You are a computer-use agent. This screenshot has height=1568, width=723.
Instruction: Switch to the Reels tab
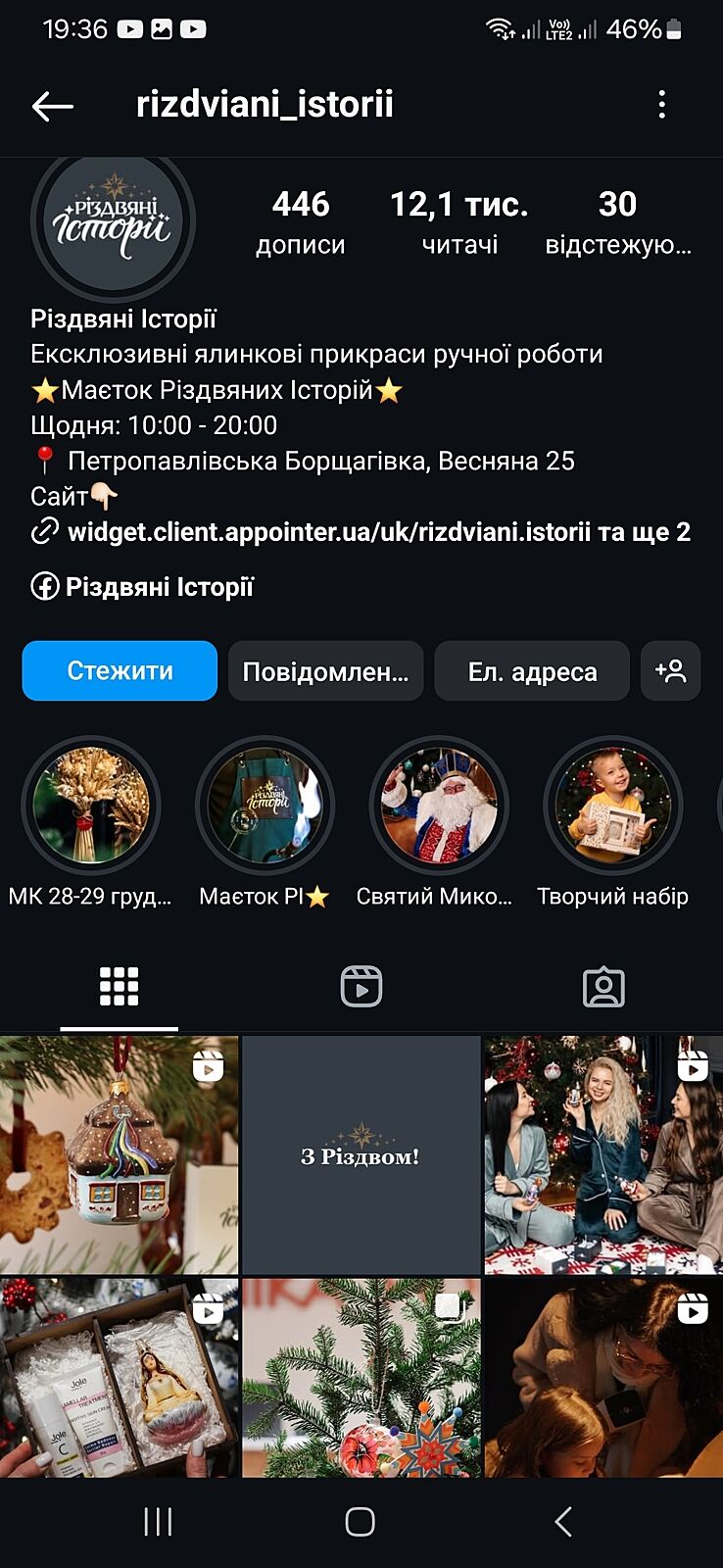click(361, 987)
